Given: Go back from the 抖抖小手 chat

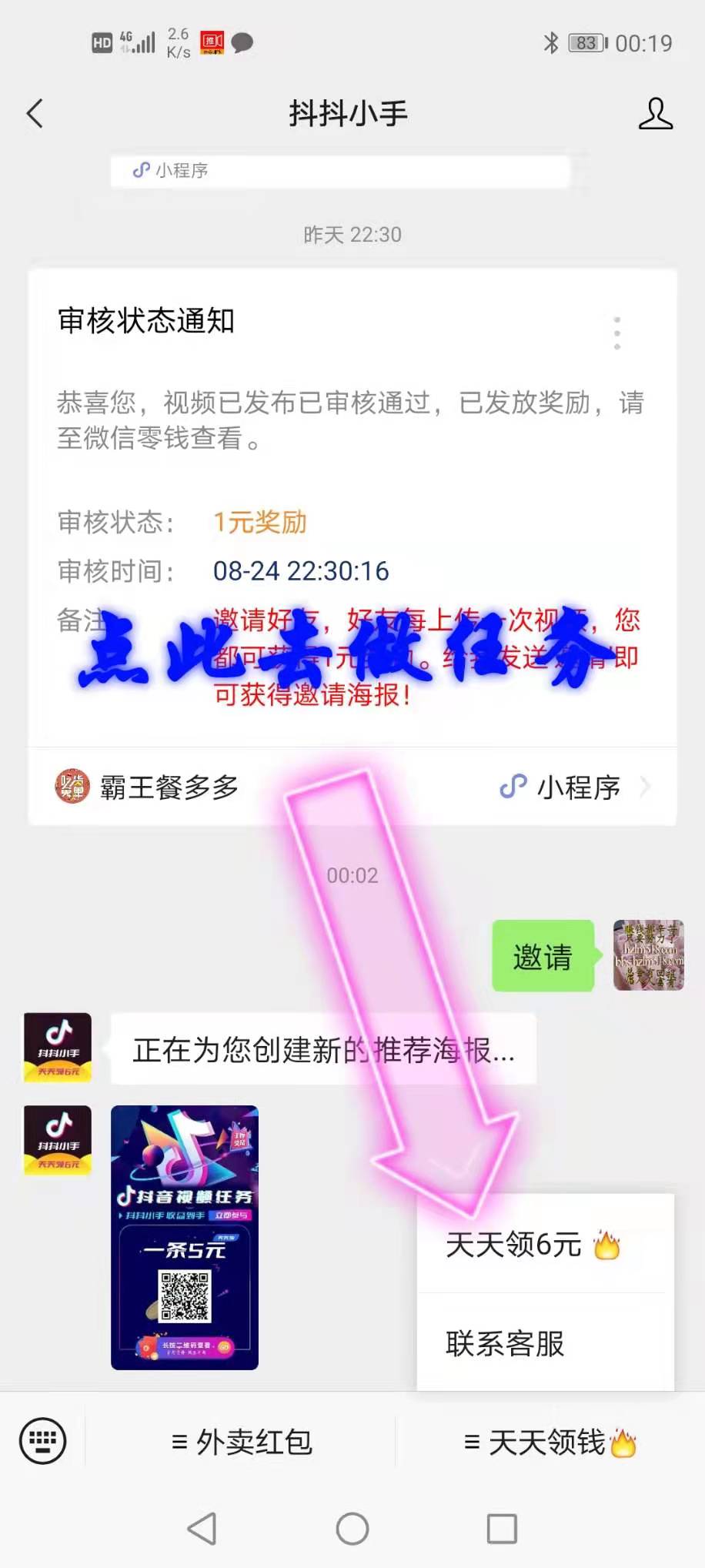Looking at the screenshot, I should click(35, 114).
